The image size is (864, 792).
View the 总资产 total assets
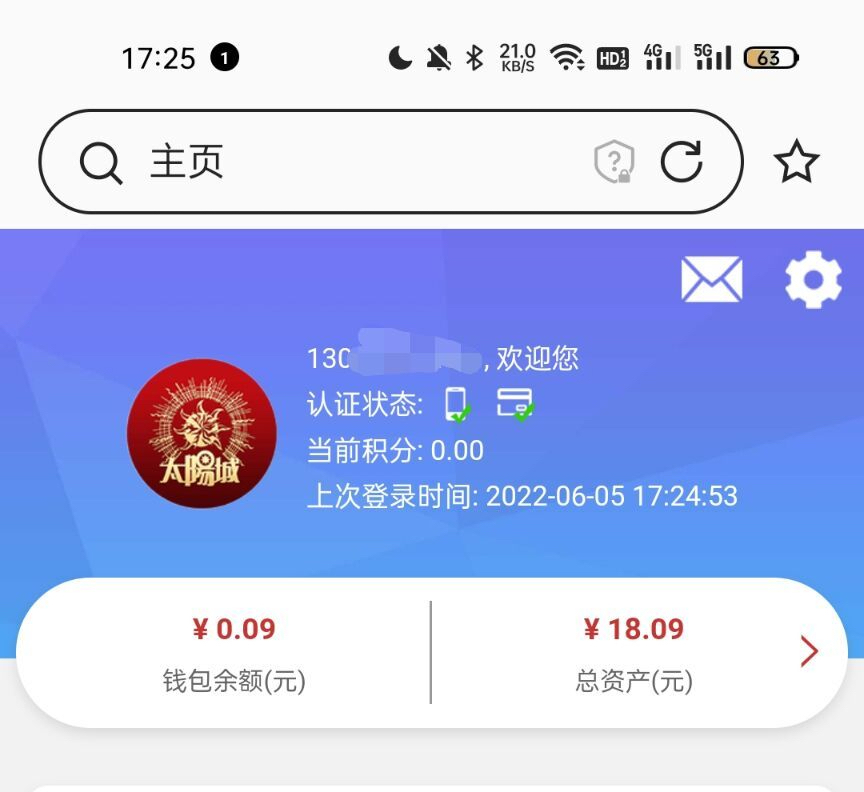point(634,653)
